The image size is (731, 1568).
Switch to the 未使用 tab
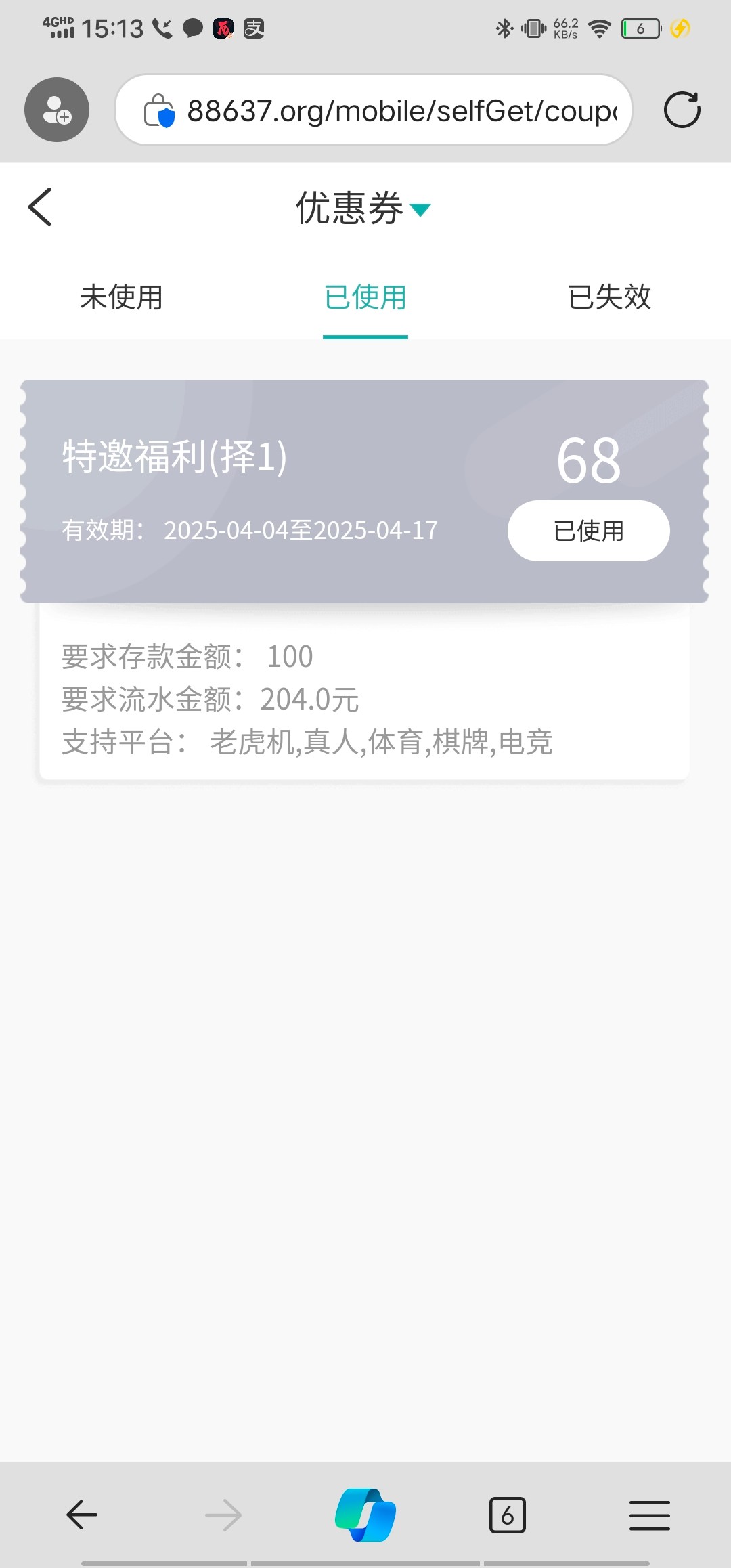tap(122, 298)
